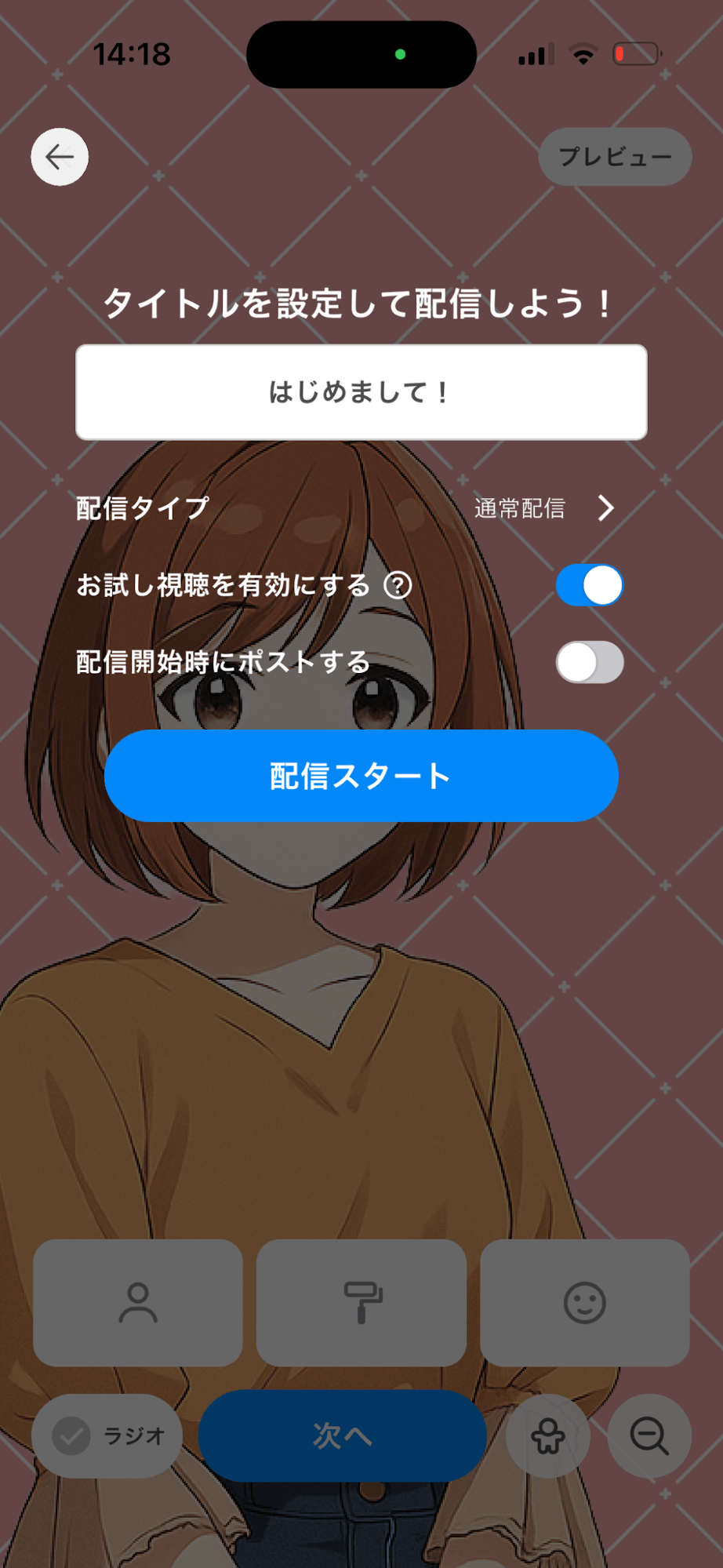Image resolution: width=723 pixels, height=1568 pixels.
Task: Enable the 配信開始時にポストする toggle
Action: (589, 661)
